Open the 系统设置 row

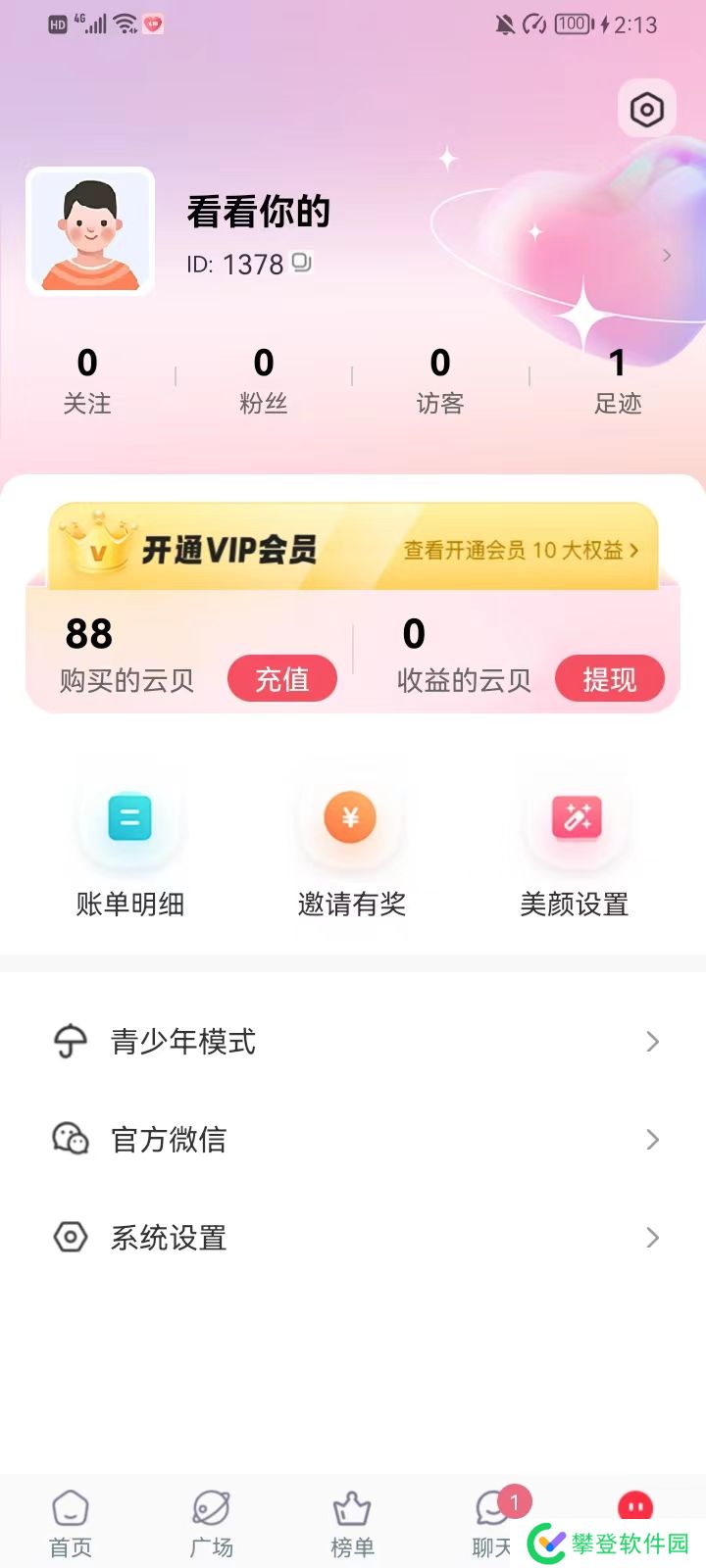tap(353, 1237)
